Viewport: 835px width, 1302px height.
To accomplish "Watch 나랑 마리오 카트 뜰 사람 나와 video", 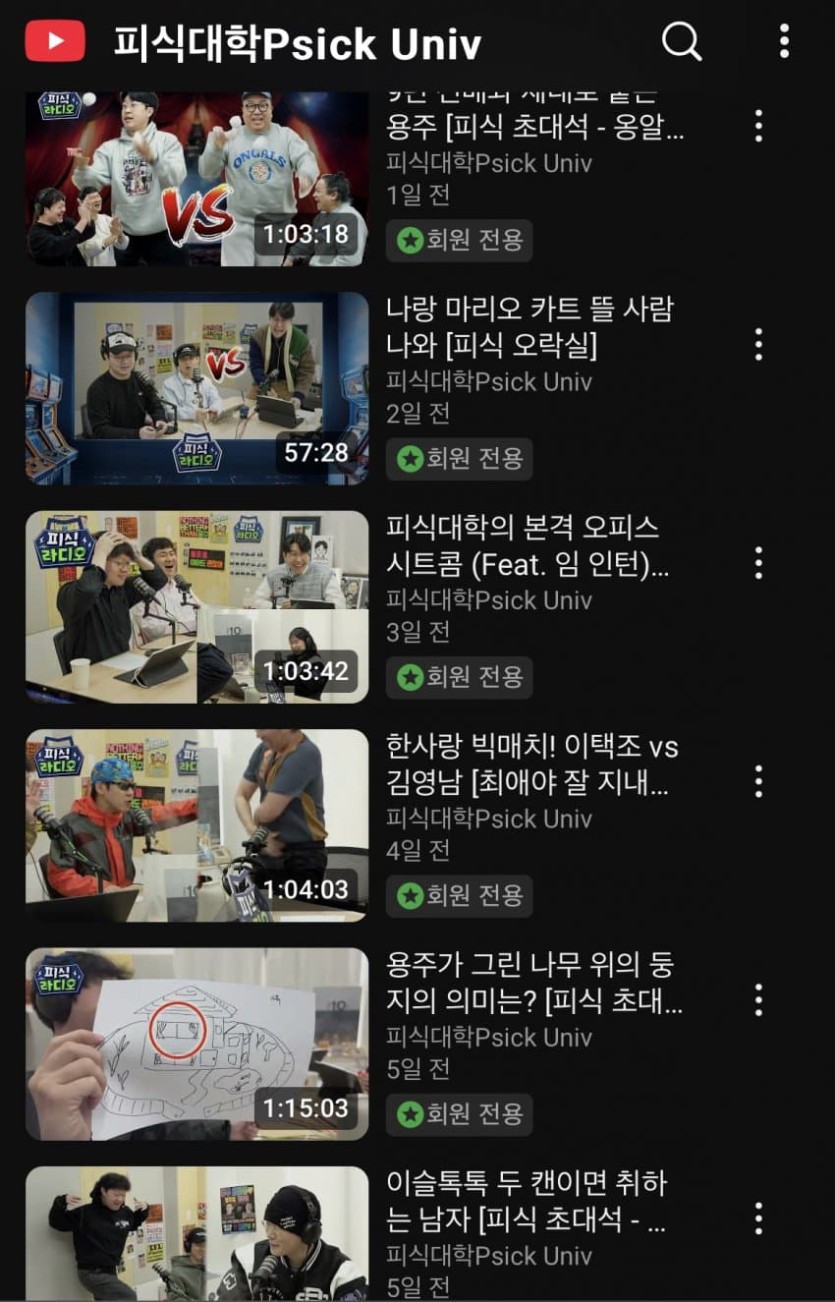I will [x=197, y=388].
